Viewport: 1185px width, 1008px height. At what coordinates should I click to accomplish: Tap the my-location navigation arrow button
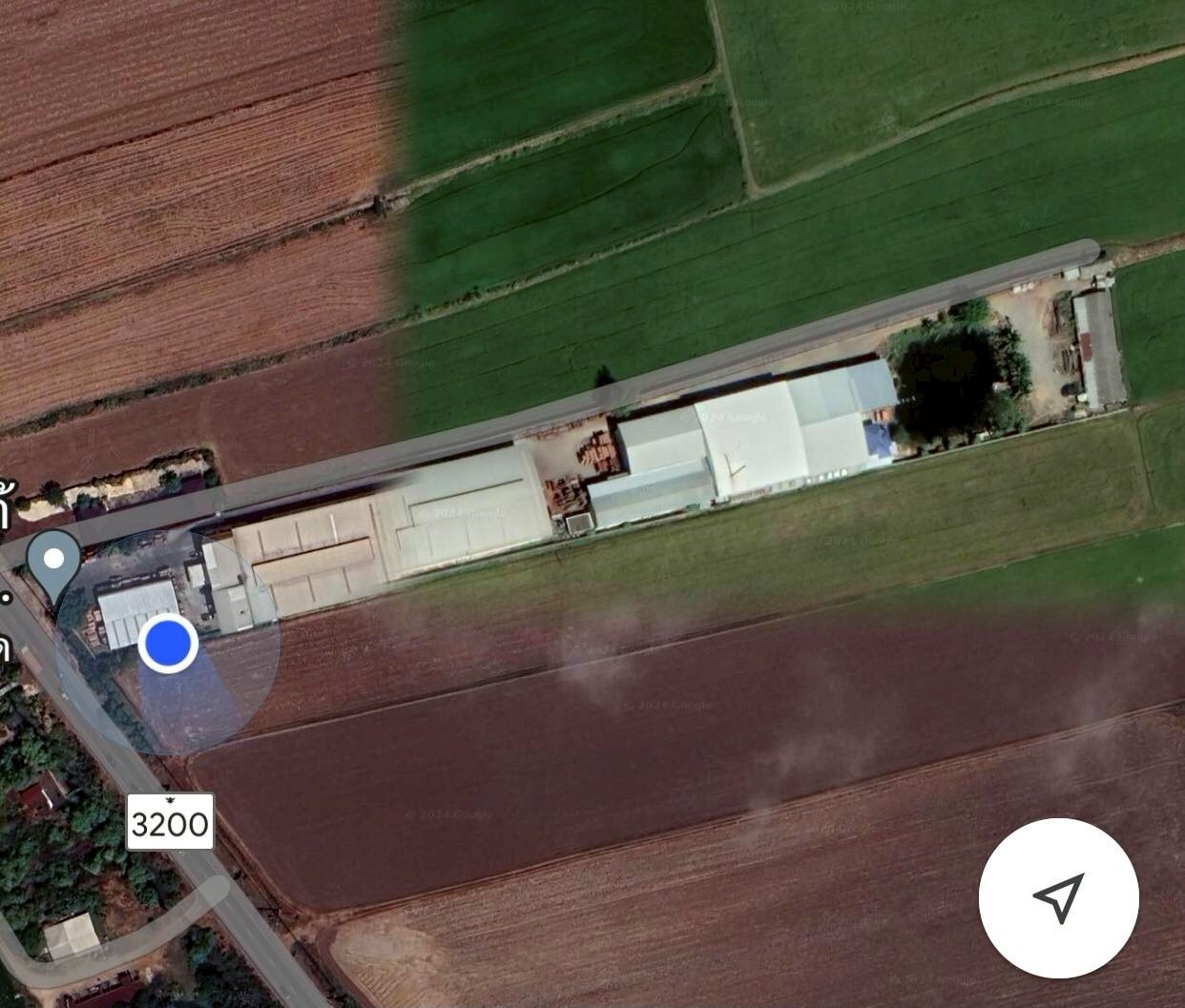point(1058,897)
